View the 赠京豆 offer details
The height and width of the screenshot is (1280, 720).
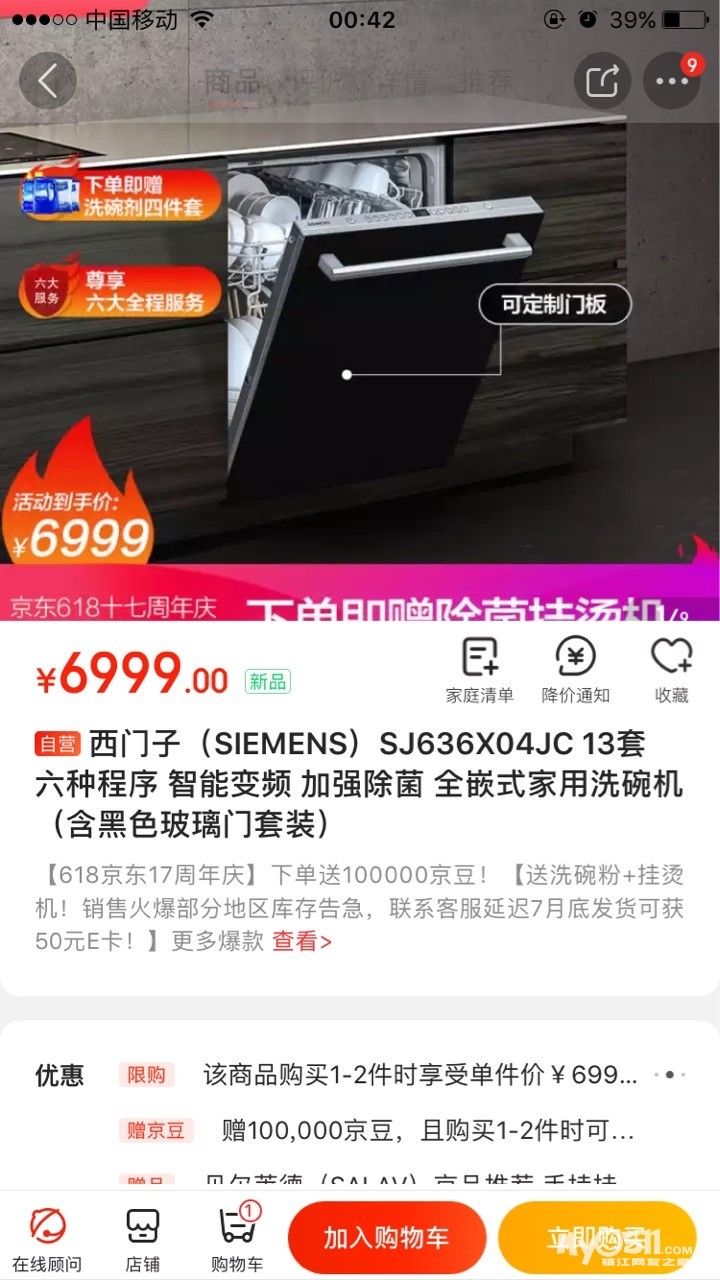(x=420, y=1131)
